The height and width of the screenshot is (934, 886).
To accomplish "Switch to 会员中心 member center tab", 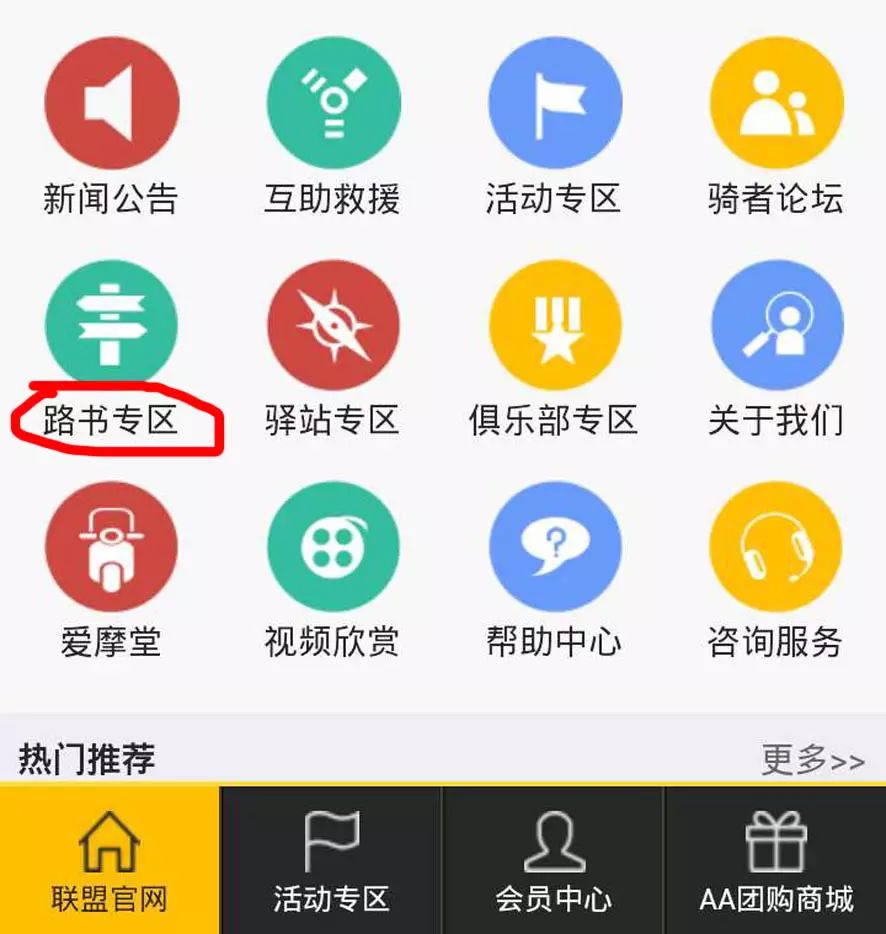I will click(553, 862).
